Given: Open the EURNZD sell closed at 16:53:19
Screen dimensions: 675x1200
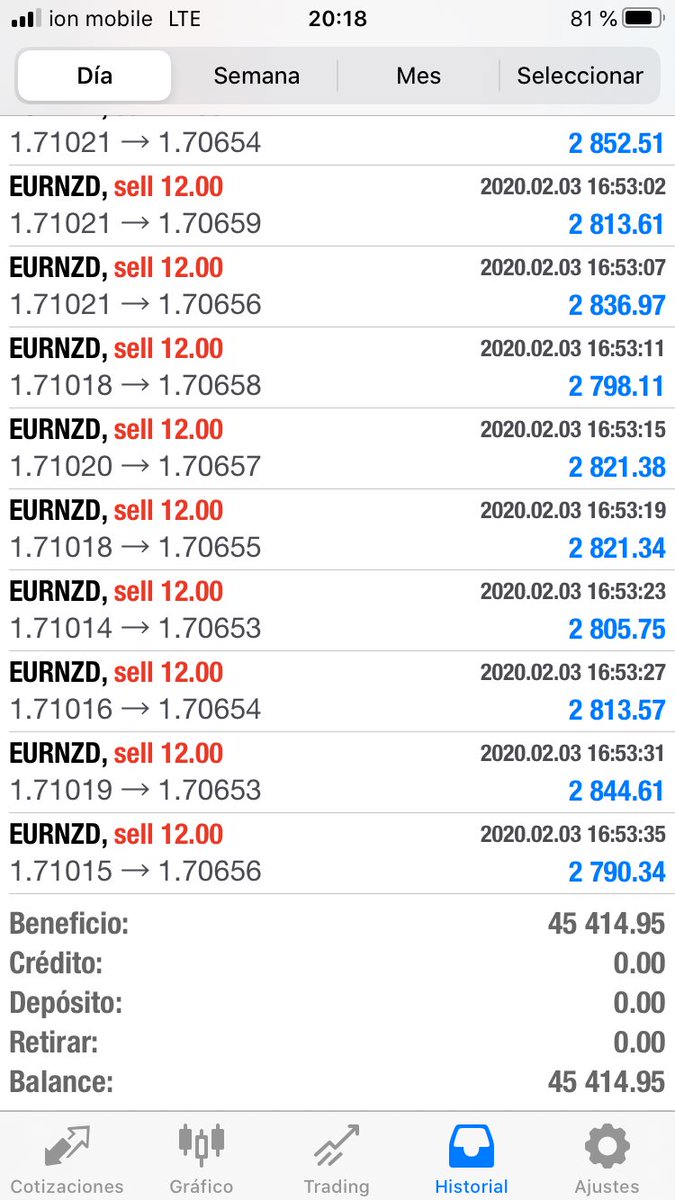Looking at the screenshot, I should point(337,529).
